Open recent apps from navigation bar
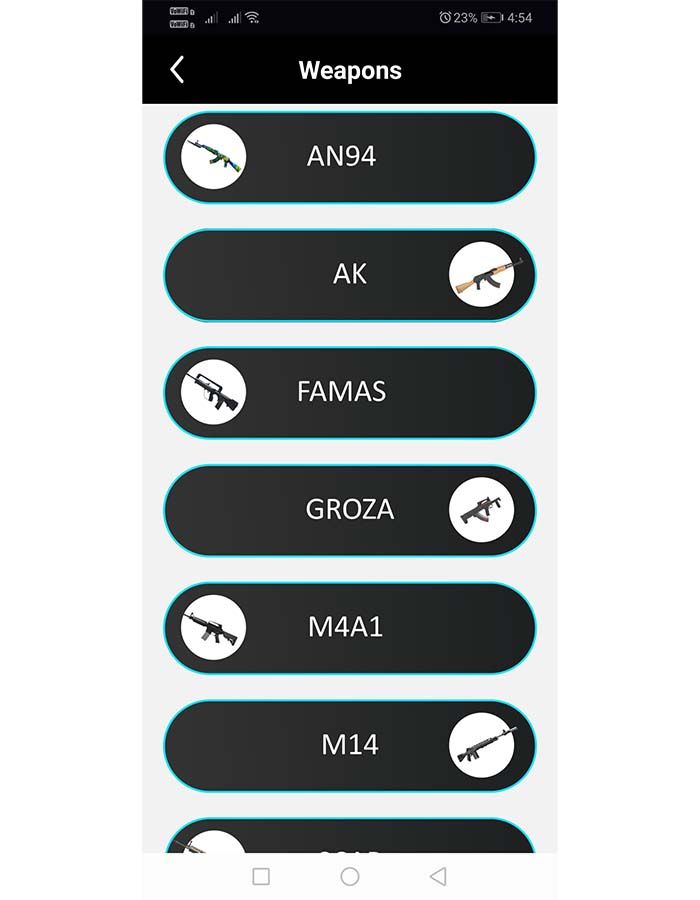This screenshot has width=700, height=900. tap(261, 876)
